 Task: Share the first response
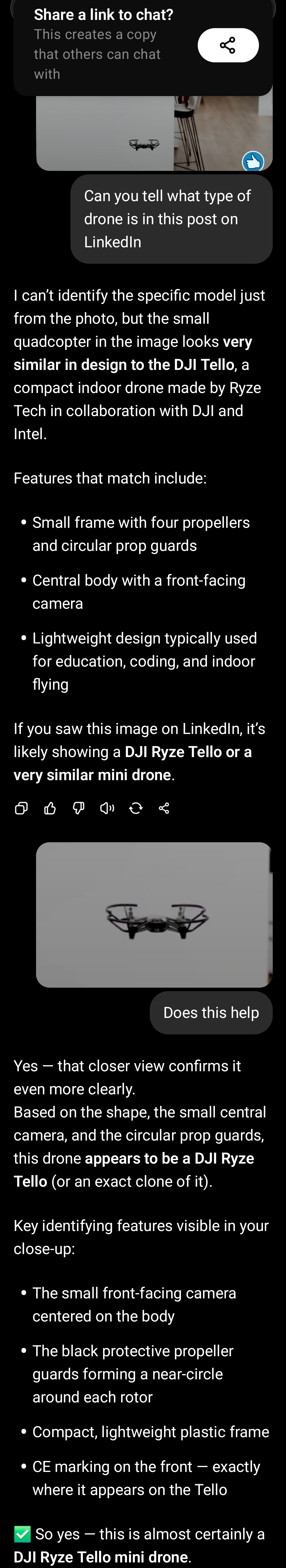pyautogui.click(x=164, y=808)
